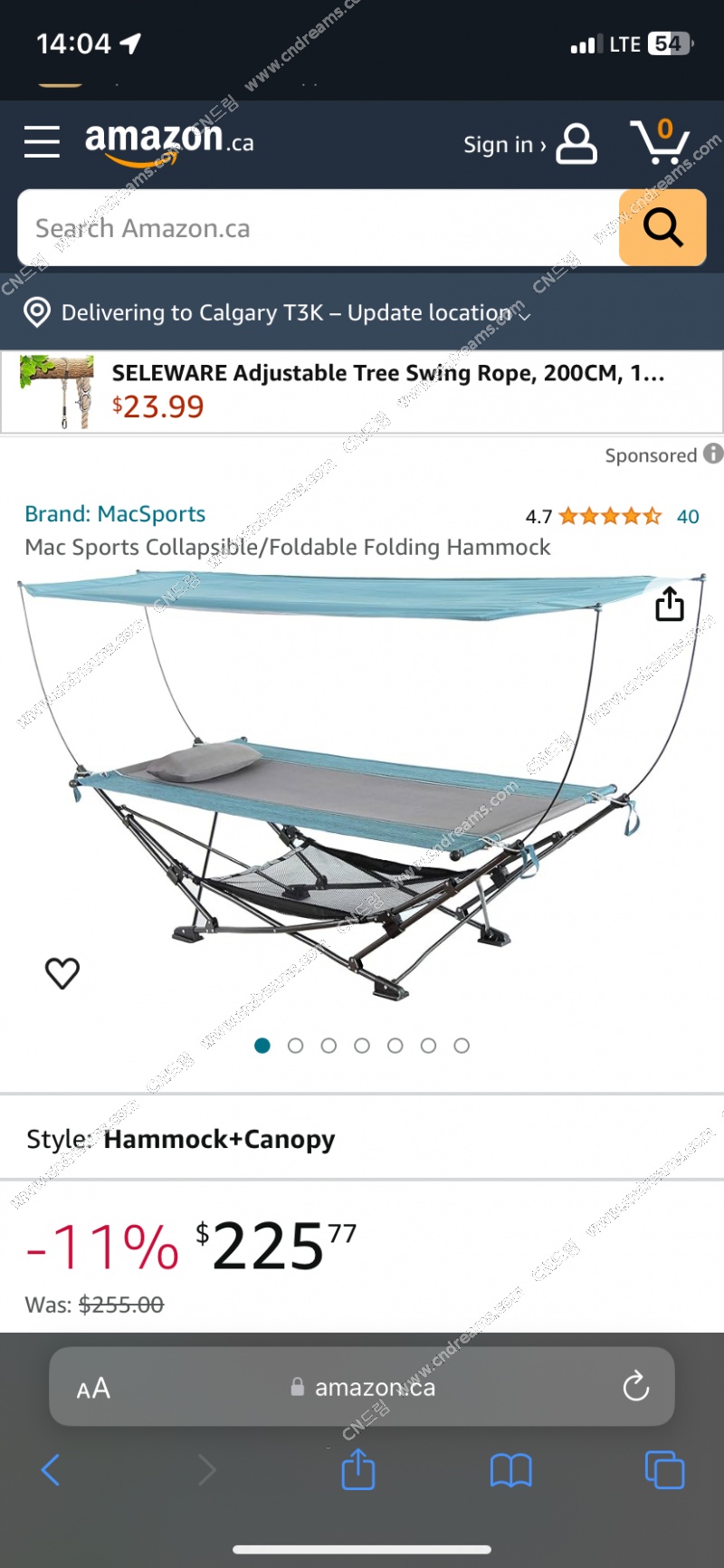
Task: Open the hammock product image
Action: pos(362,788)
